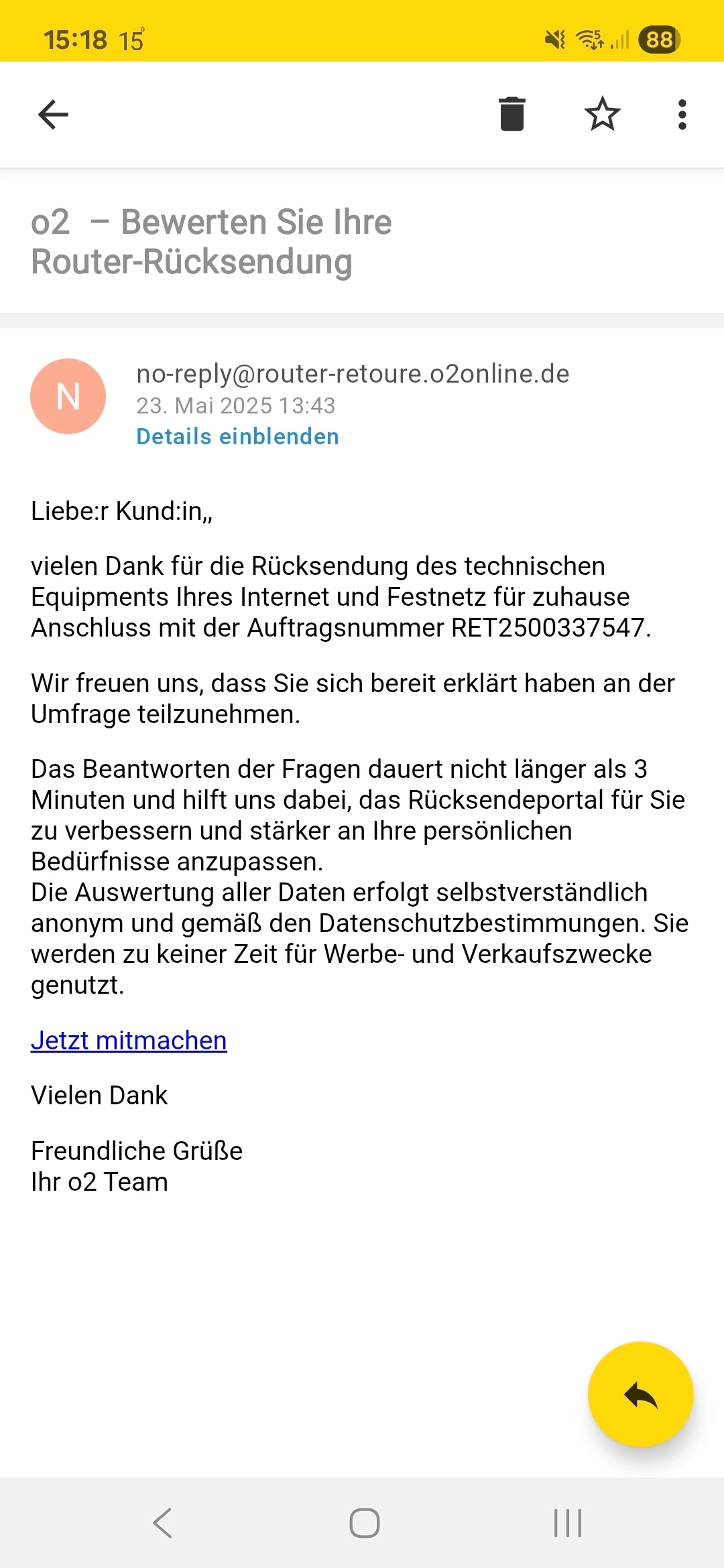The width and height of the screenshot is (724, 1568).
Task: Reply using the yellow floating button
Action: 640,1394
